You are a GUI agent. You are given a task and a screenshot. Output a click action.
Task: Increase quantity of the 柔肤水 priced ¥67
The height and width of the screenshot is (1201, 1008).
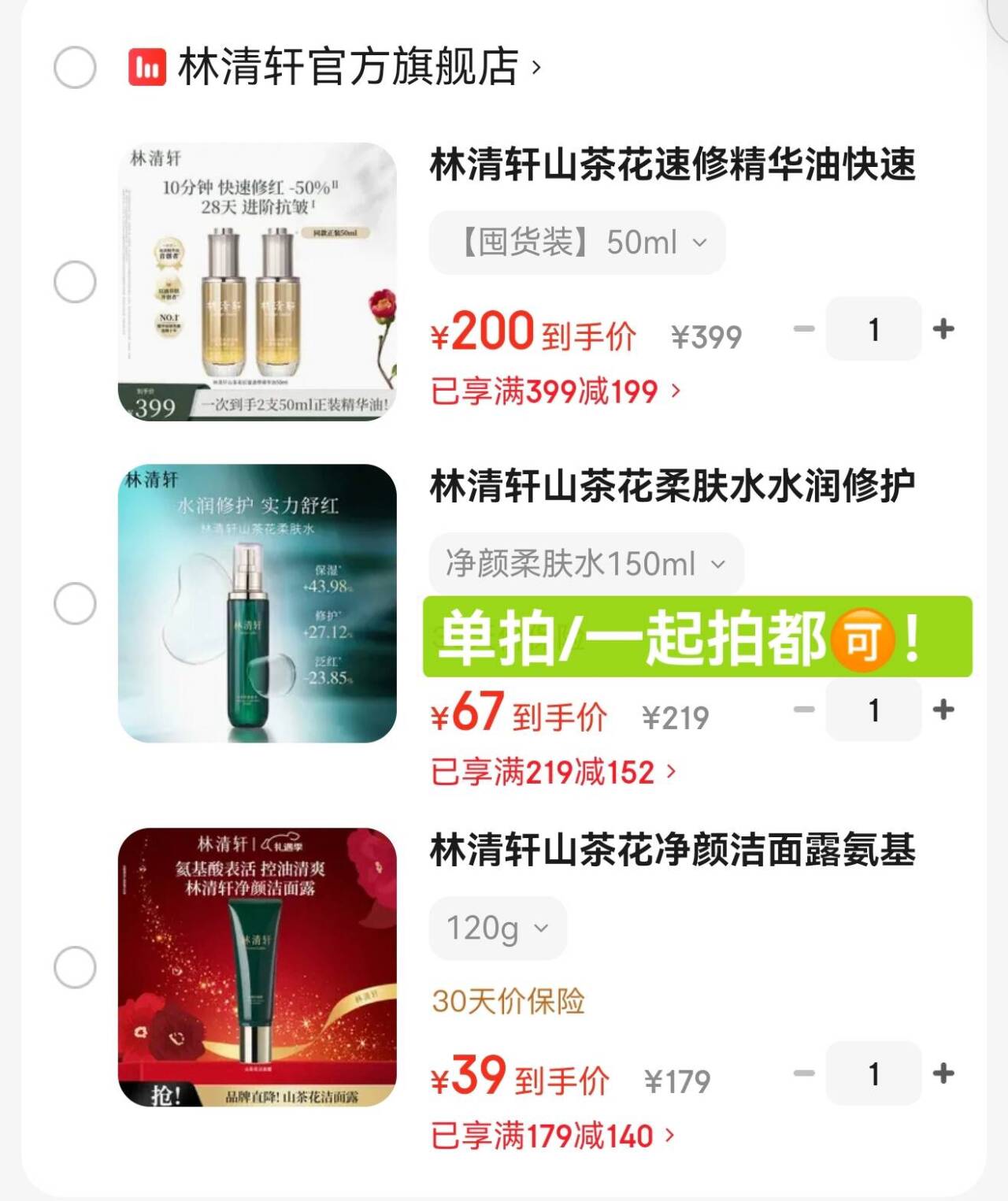pyautogui.click(x=943, y=710)
